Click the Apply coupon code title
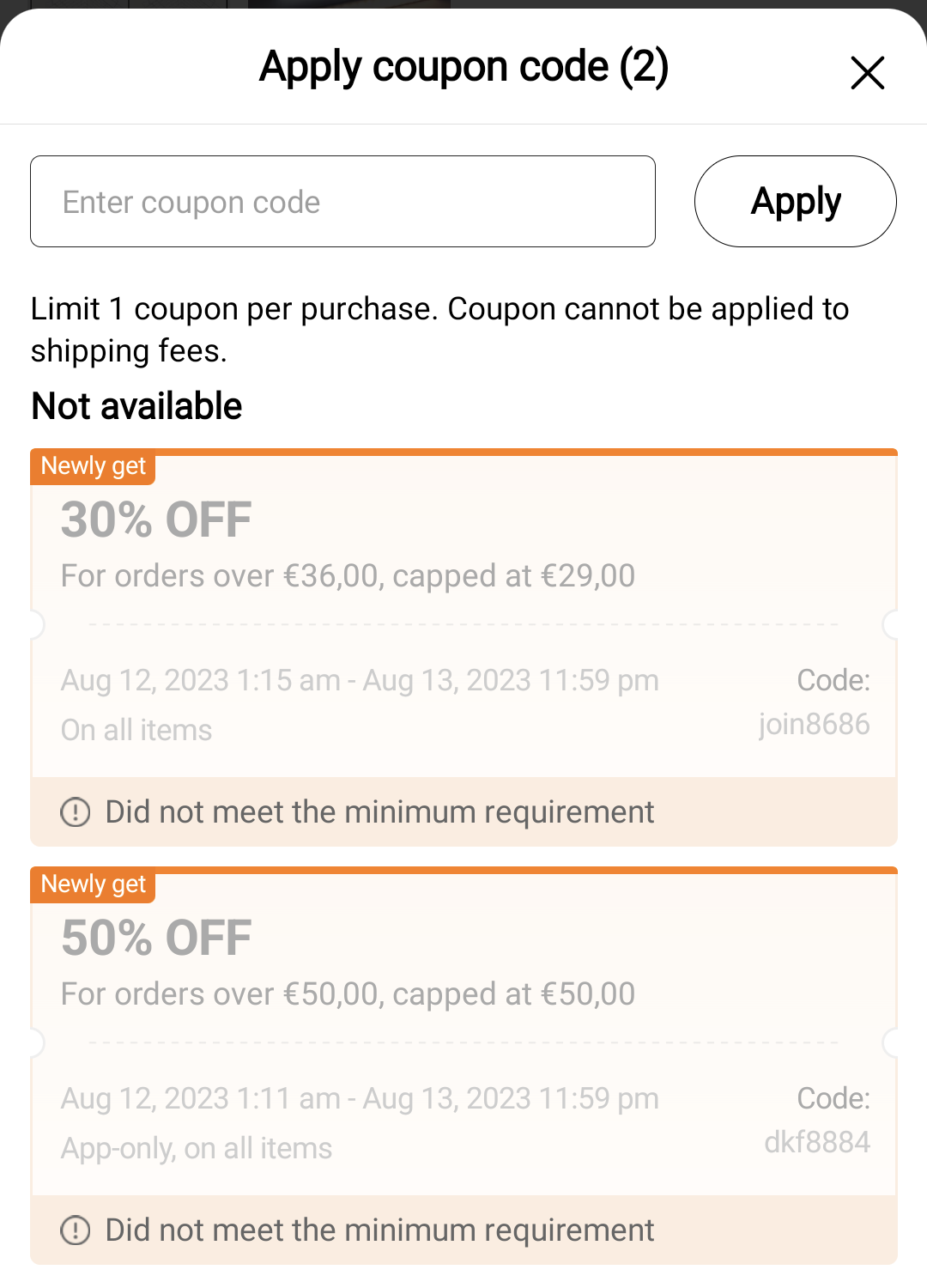 tap(463, 66)
